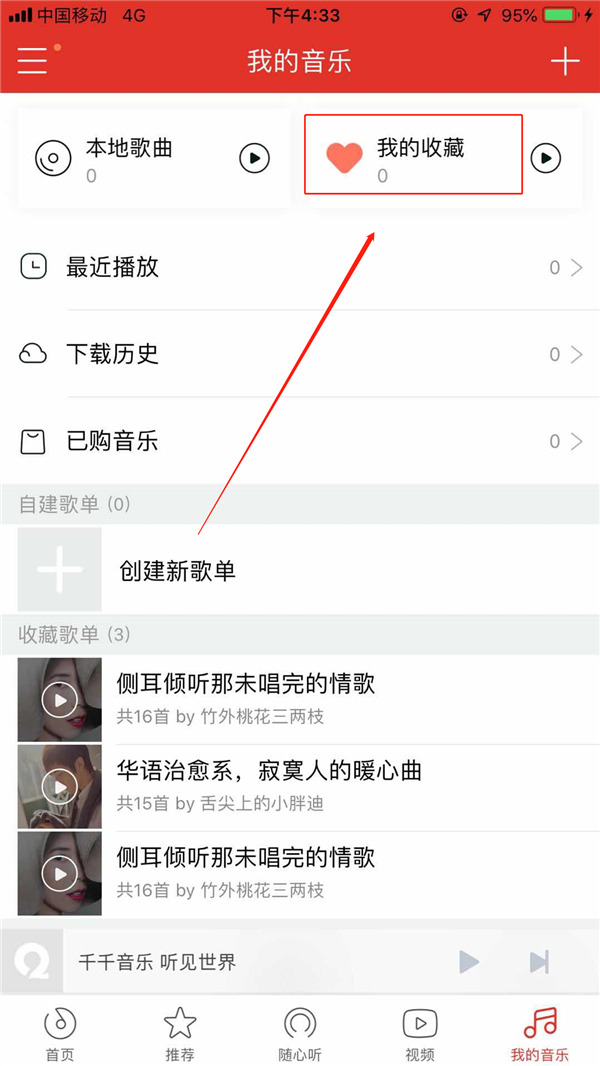
Task: Tap 创建新歌单 to create a playlist
Action: click(x=177, y=570)
